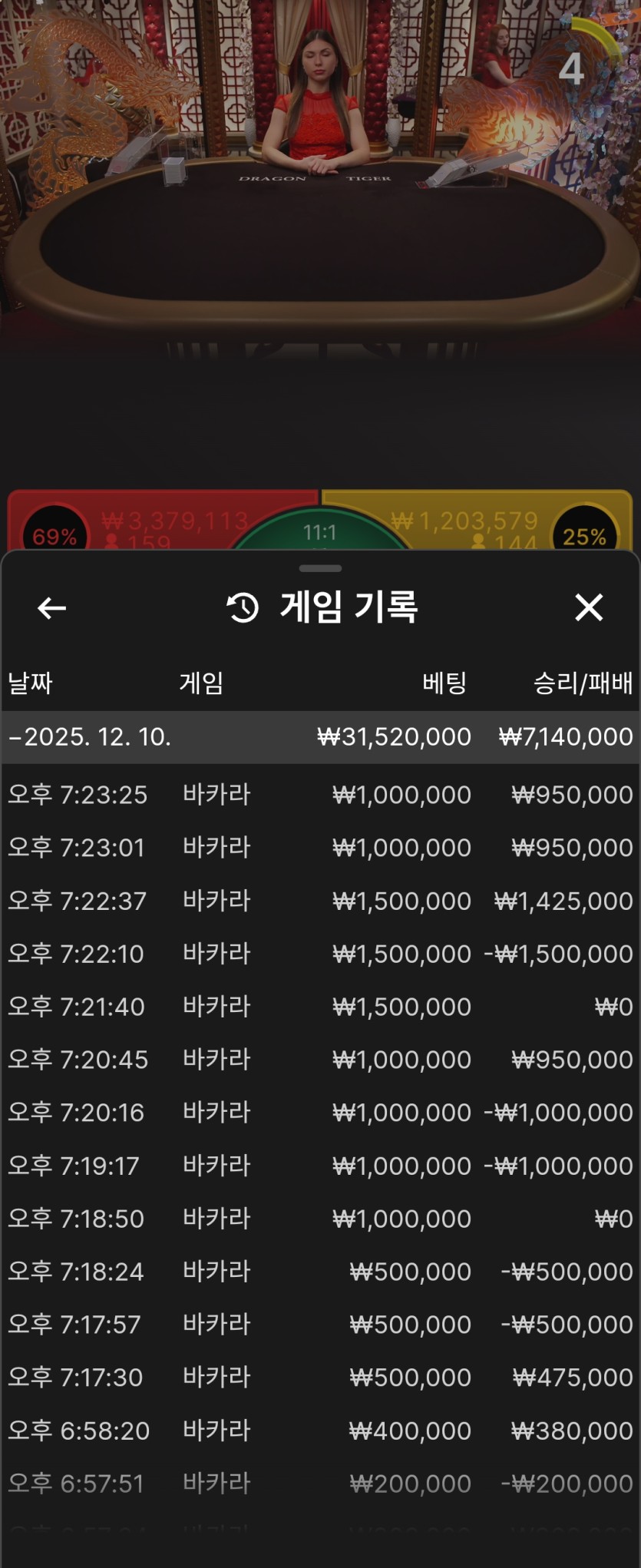This screenshot has height=1568, width=641.
Task: Open the 오후 7:19:17 baccarat record
Action: pyautogui.click(x=320, y=1166)
